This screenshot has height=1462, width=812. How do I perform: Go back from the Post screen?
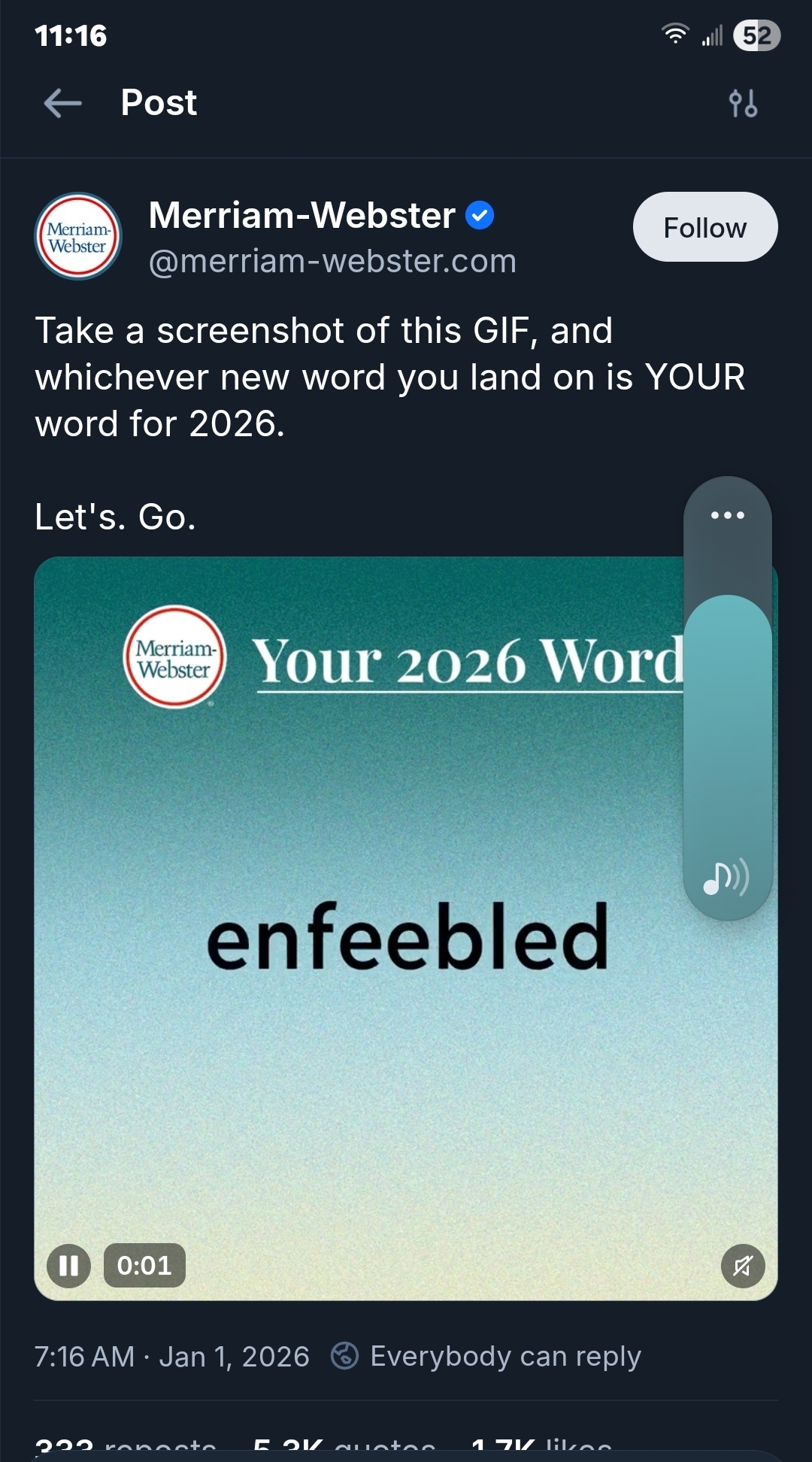click(63, 103)
